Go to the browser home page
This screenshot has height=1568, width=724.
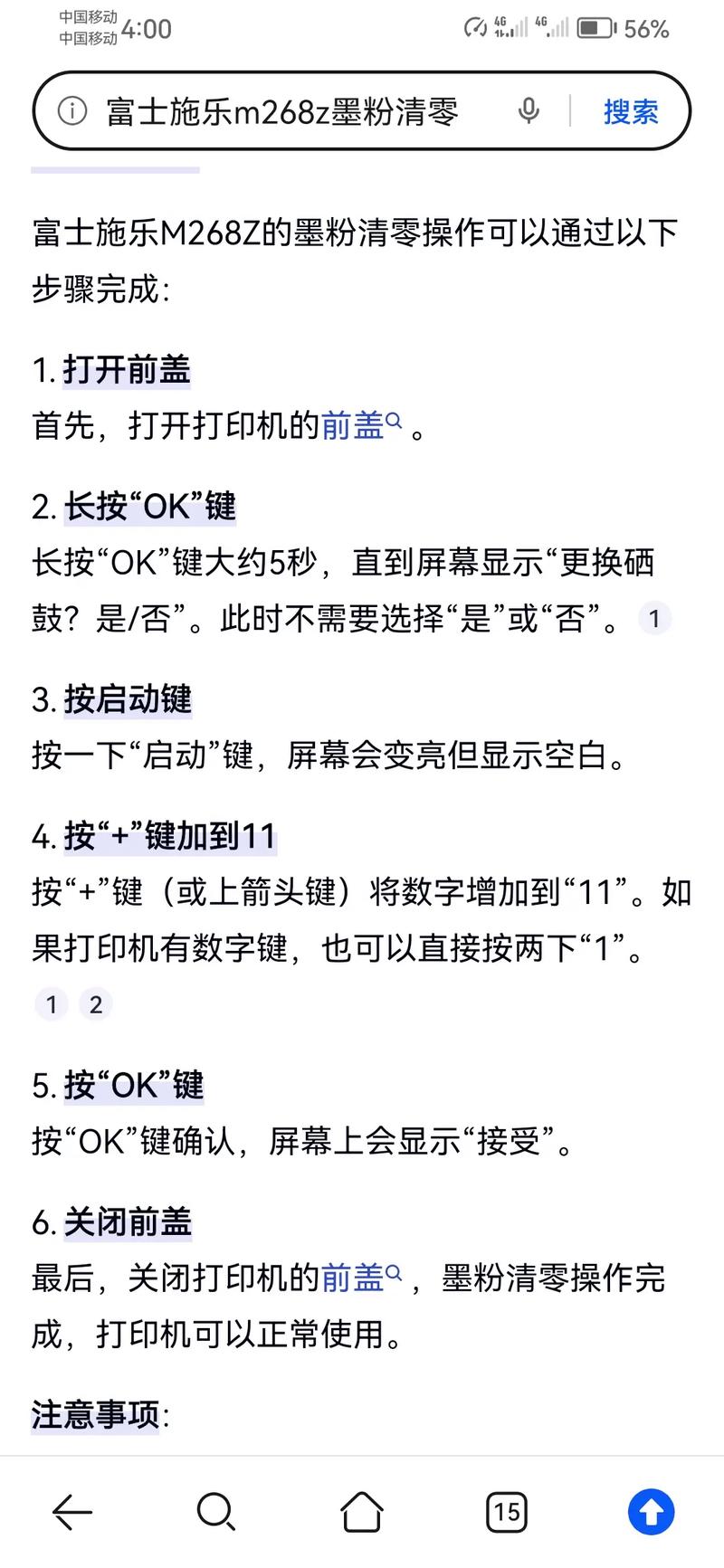point(361,1512)
